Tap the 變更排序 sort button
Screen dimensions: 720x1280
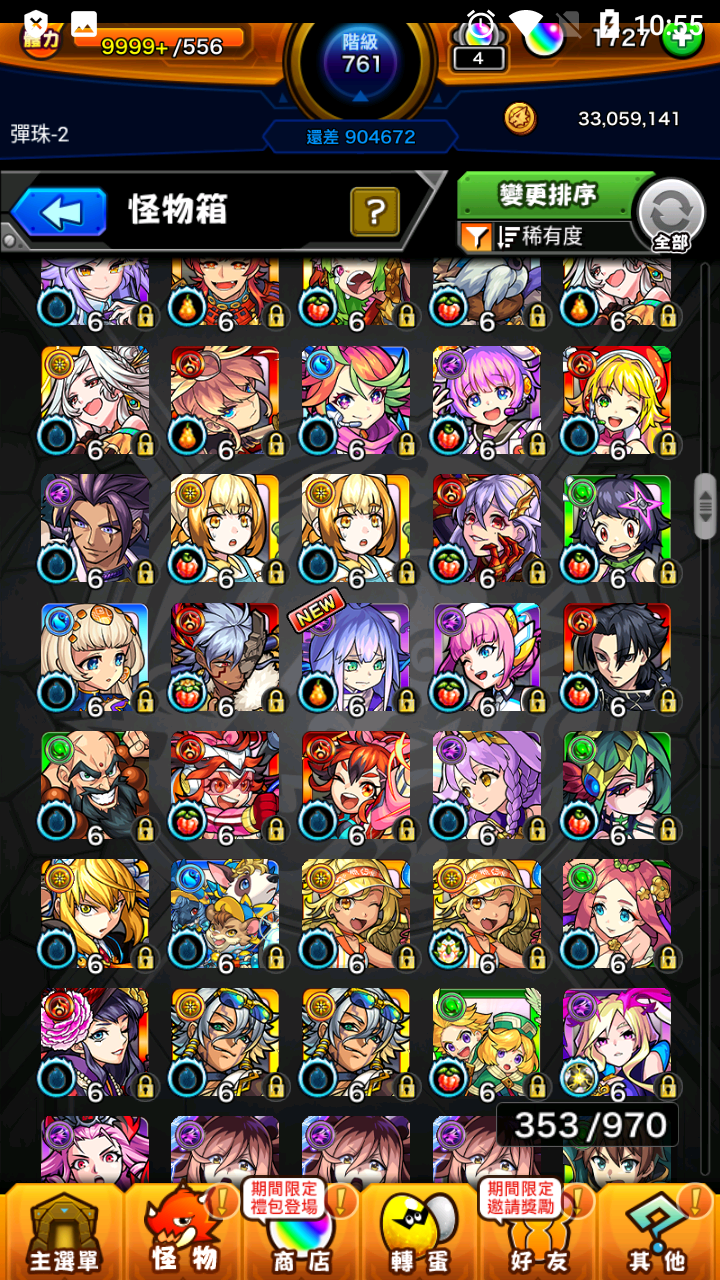pyautogui.click(x=547, y=195)
